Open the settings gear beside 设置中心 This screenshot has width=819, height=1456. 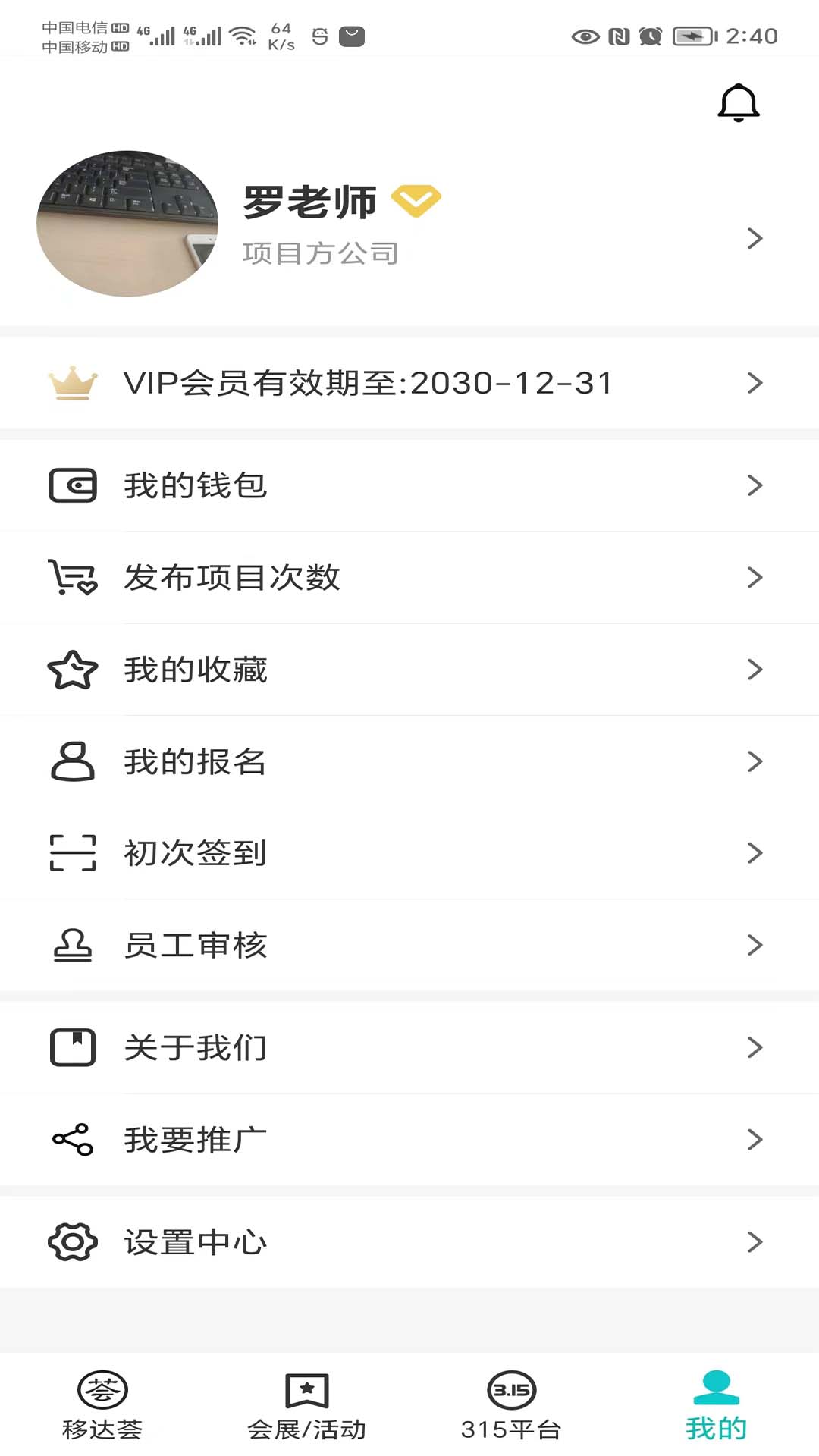point(72,1241)
